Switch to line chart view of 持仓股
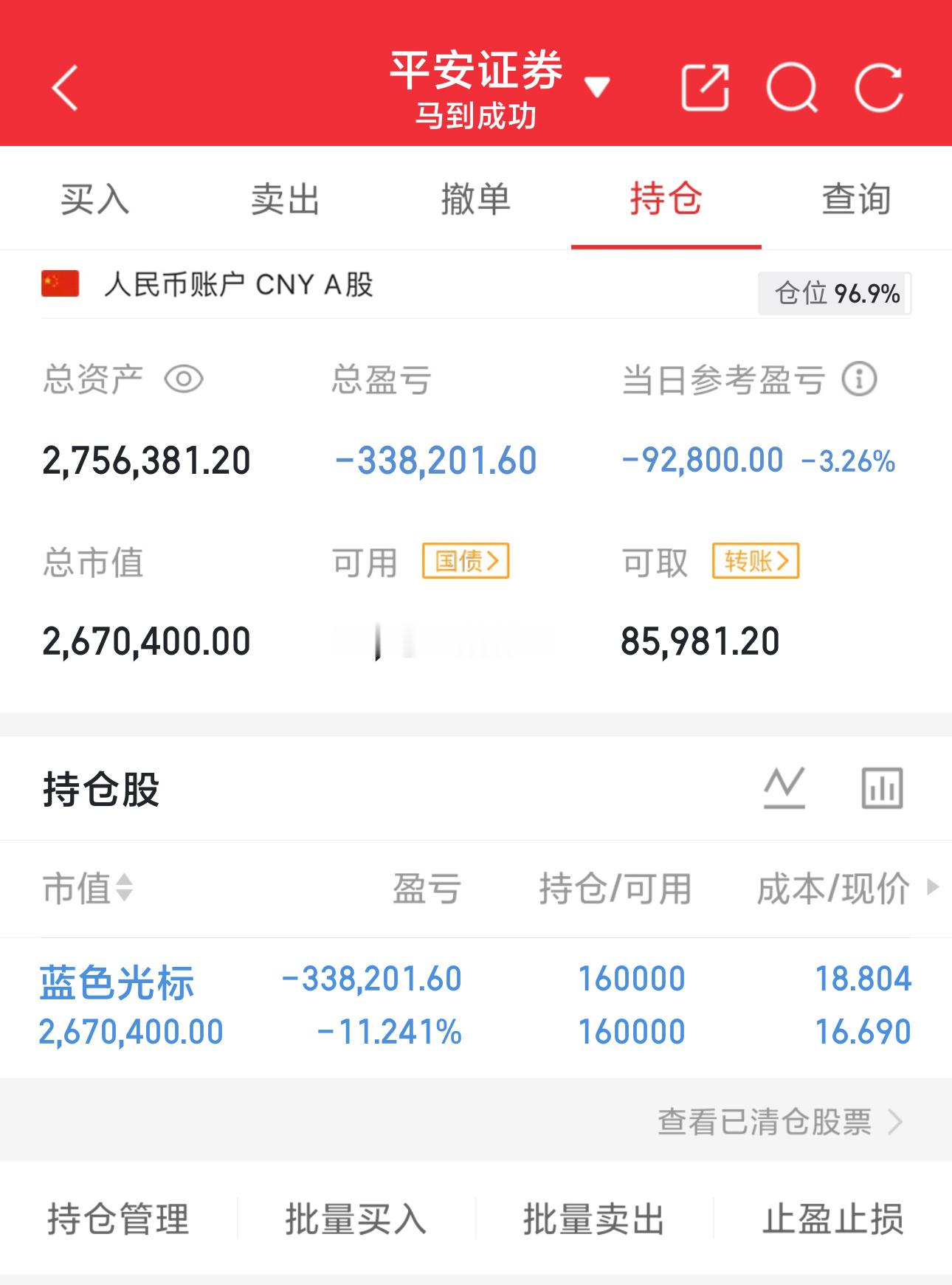This screenshot has width=952, height=1285. (784, 787)
